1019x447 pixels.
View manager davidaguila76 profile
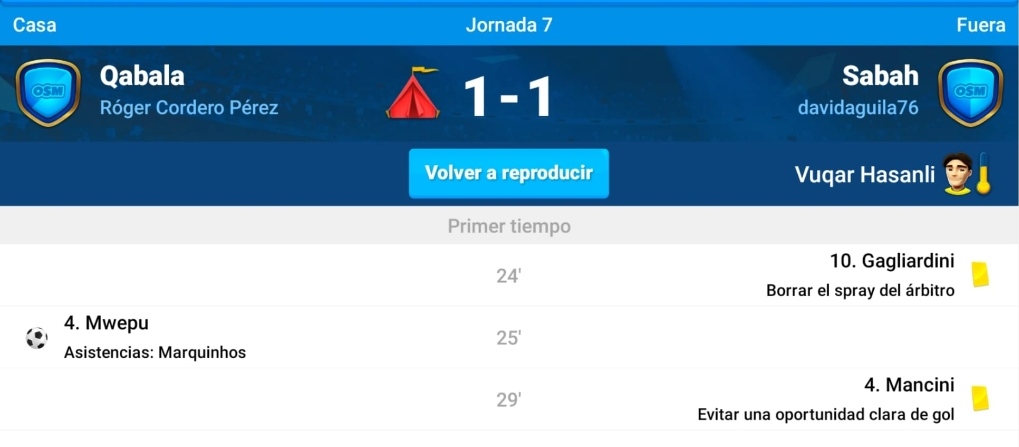[857, 108]
